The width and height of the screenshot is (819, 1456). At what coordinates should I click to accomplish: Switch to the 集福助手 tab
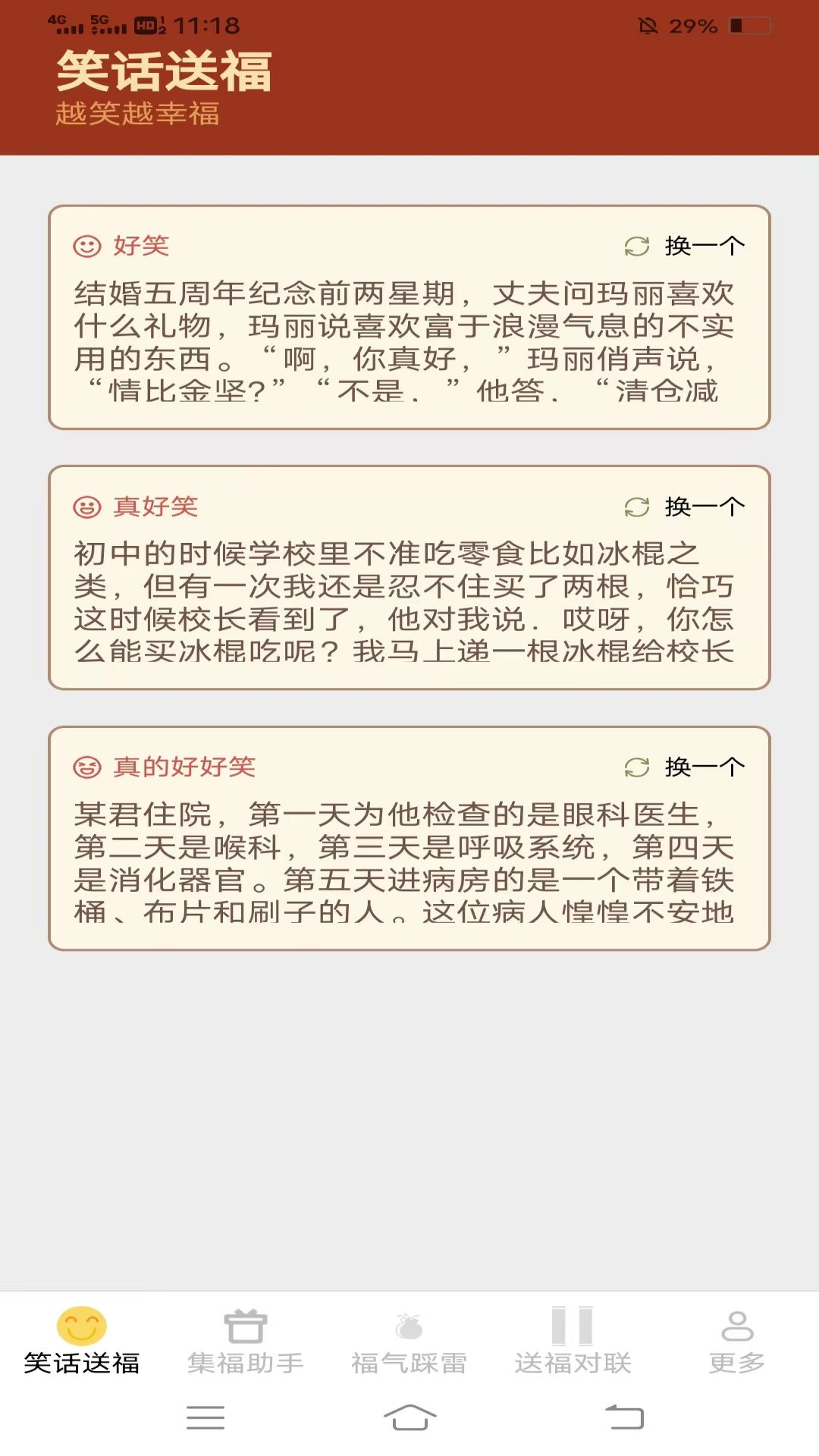point(246,1342)
